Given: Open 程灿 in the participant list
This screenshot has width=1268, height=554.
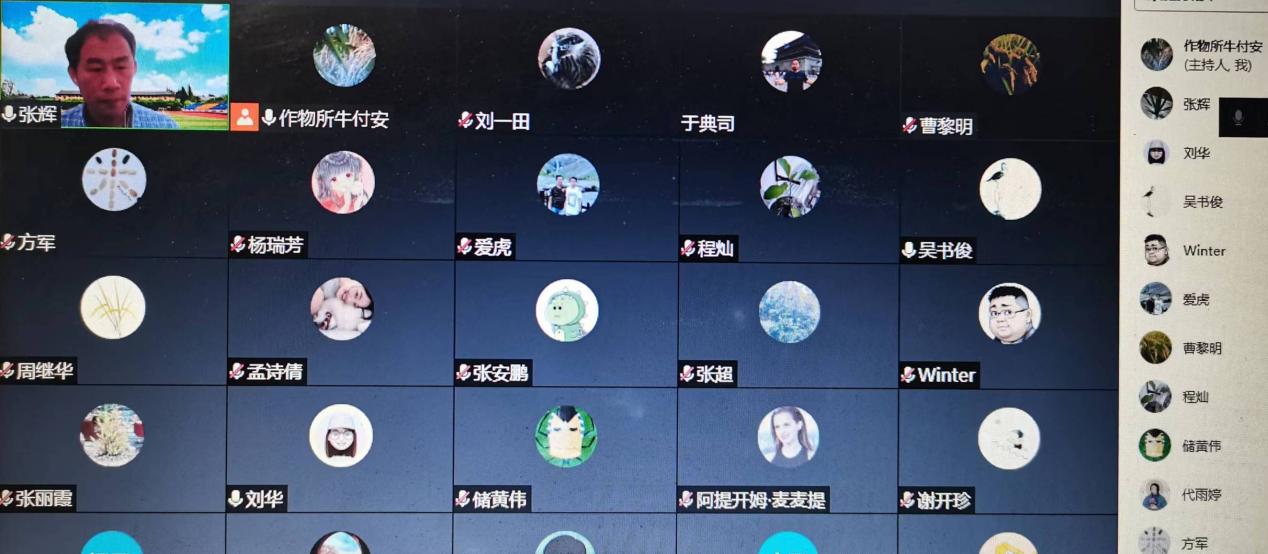Looking at the screenshot, I should (x=1196, y=397).
